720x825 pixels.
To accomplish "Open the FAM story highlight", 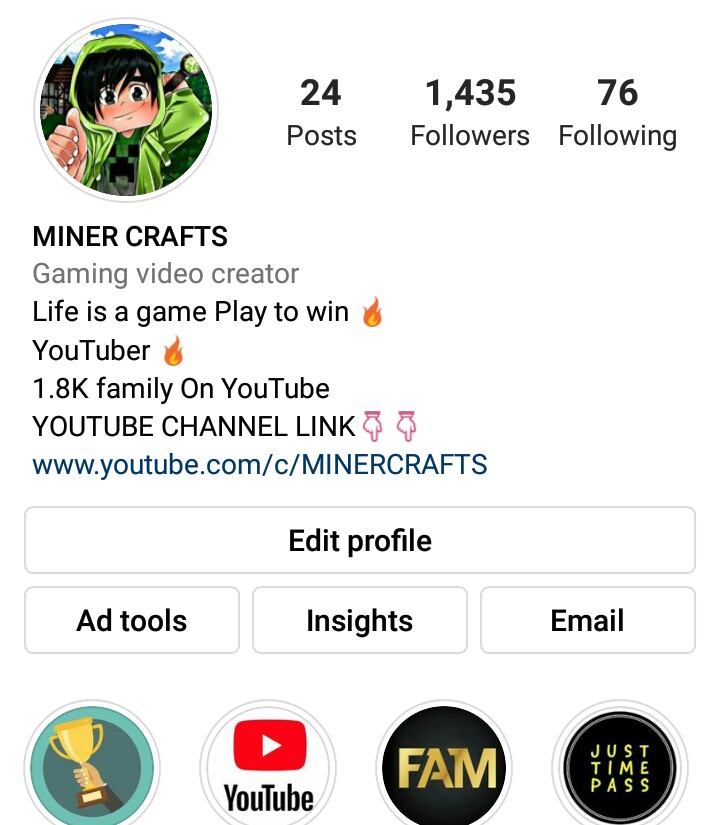I will pos(445,764).
